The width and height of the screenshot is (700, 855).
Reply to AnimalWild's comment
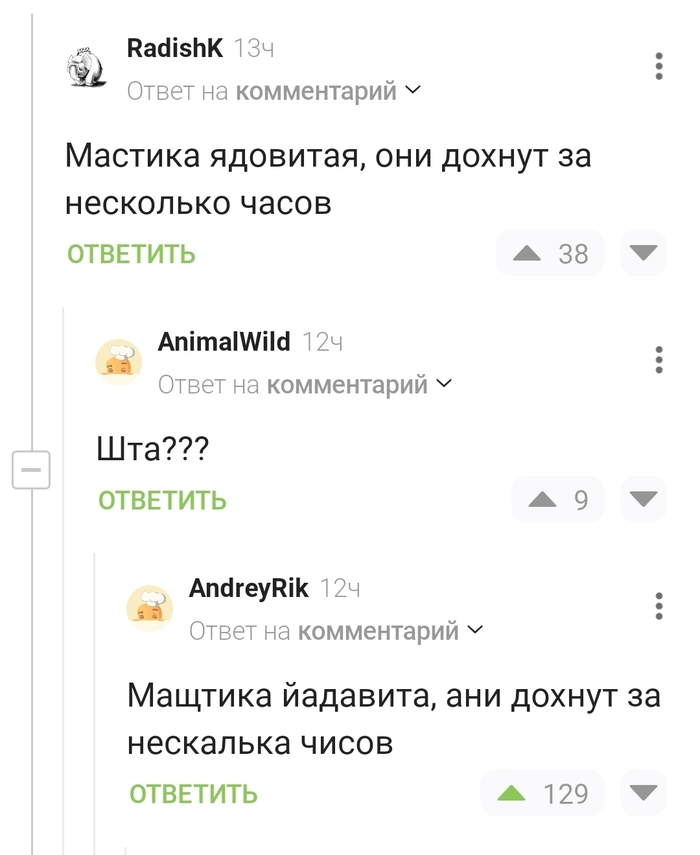162,500
